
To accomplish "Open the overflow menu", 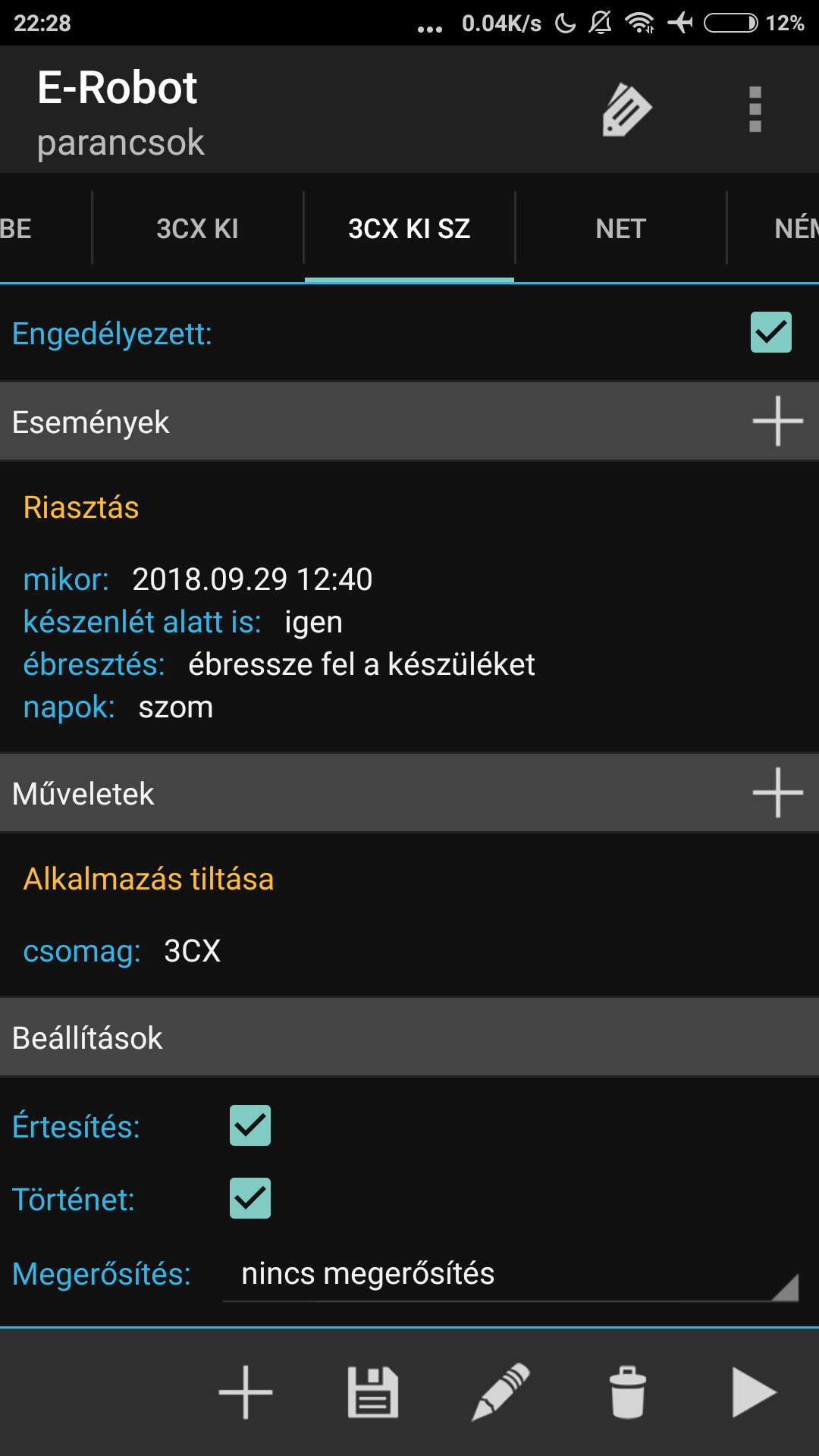I will [x=755, y=110].
